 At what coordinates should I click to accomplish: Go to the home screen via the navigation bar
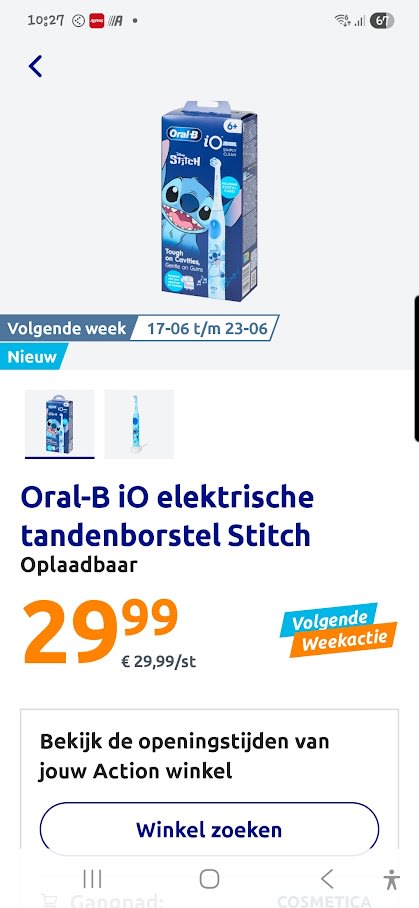pos(210,879)
